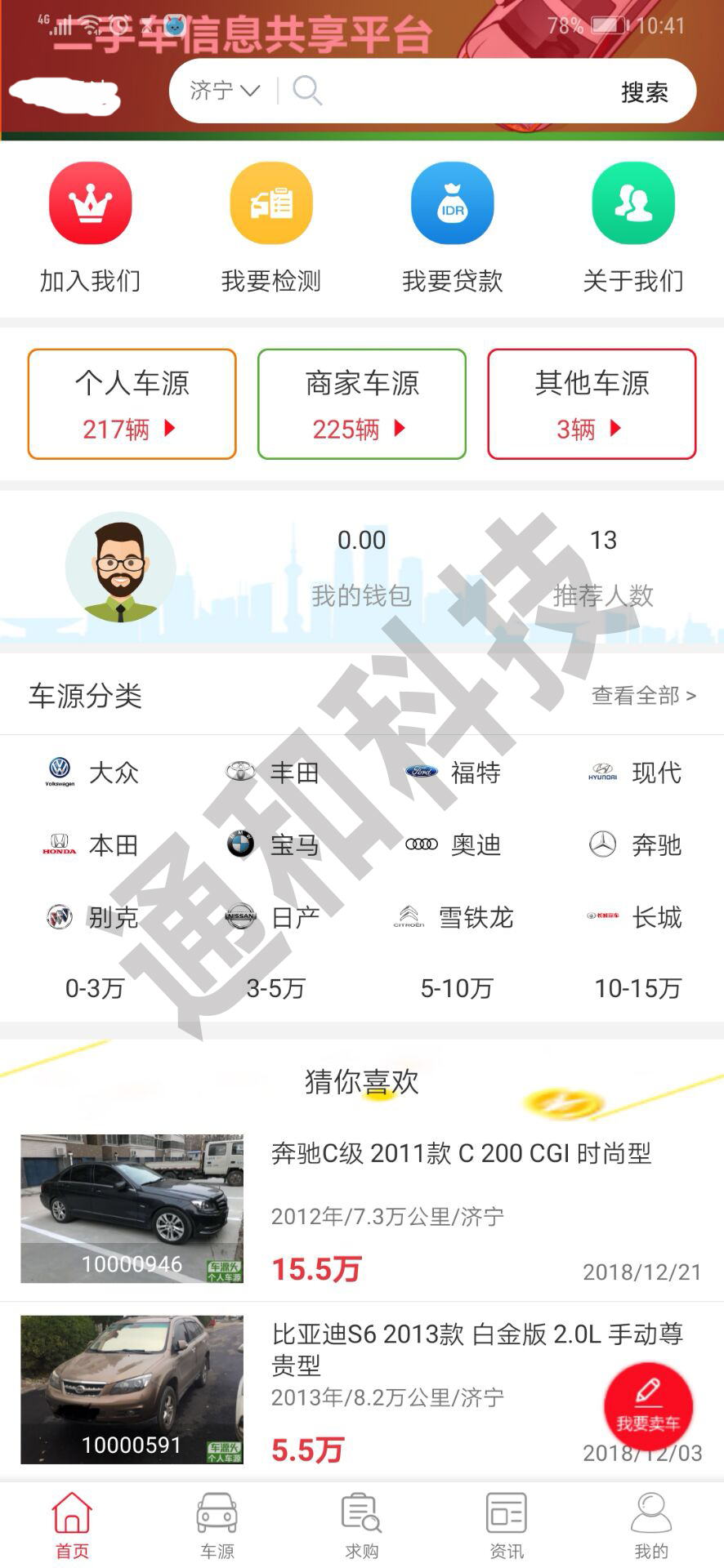Viewport: 724px width, 1568px height.
Task: Tap the 我要卖车 floating button
Action: pyautogui.click(x=648, y=1406)
